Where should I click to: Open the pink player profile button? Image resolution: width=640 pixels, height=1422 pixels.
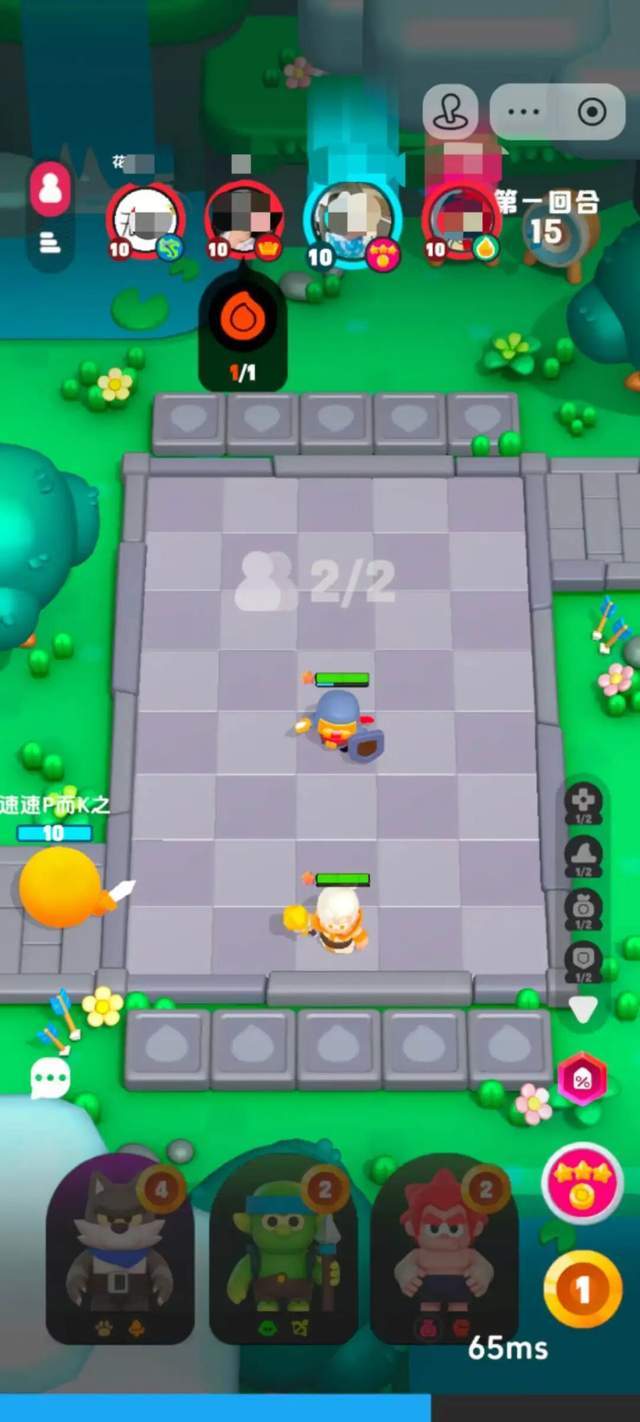[x=49, y=190]
